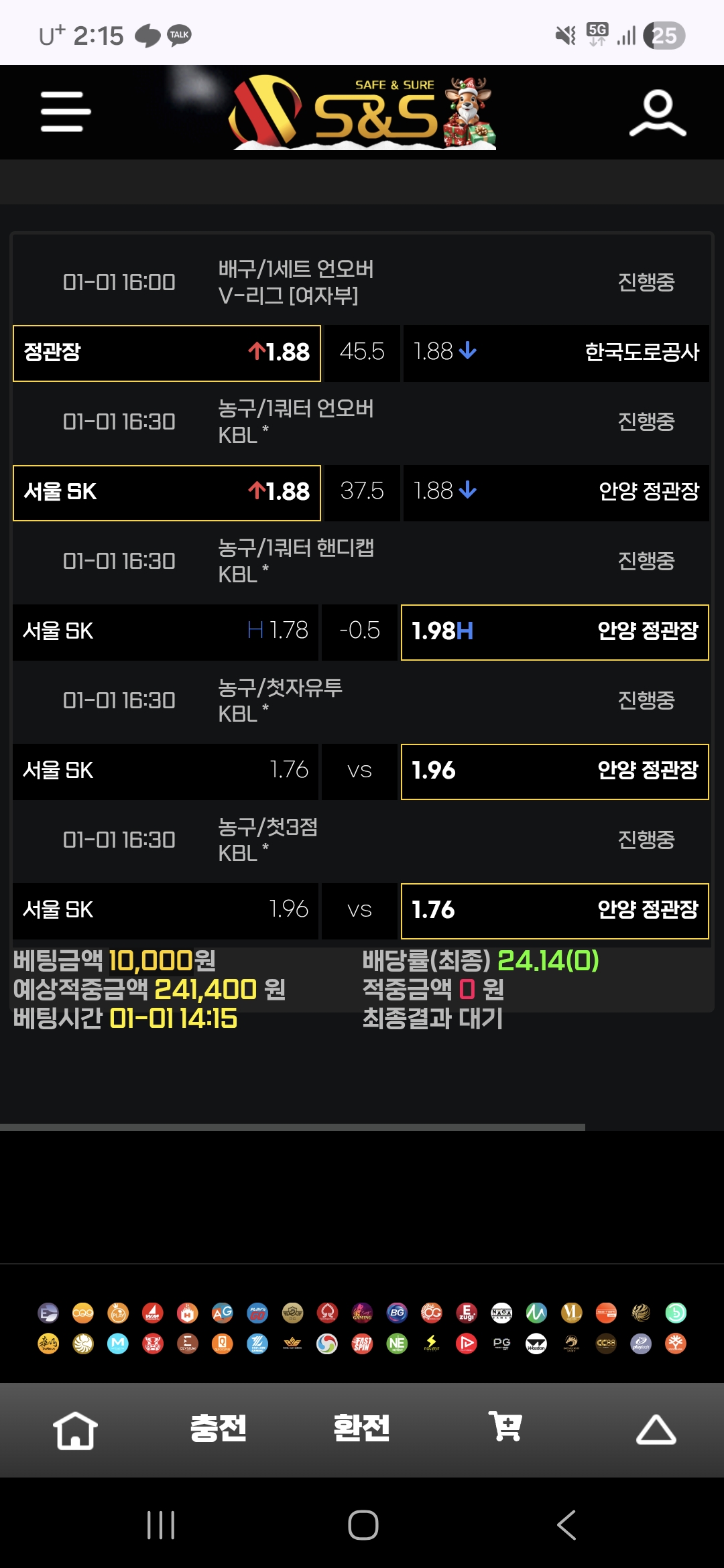This screenshot has height=1568, width=724.
Task: Tap the S&S logo banner
Action: (x=364, y=112)
